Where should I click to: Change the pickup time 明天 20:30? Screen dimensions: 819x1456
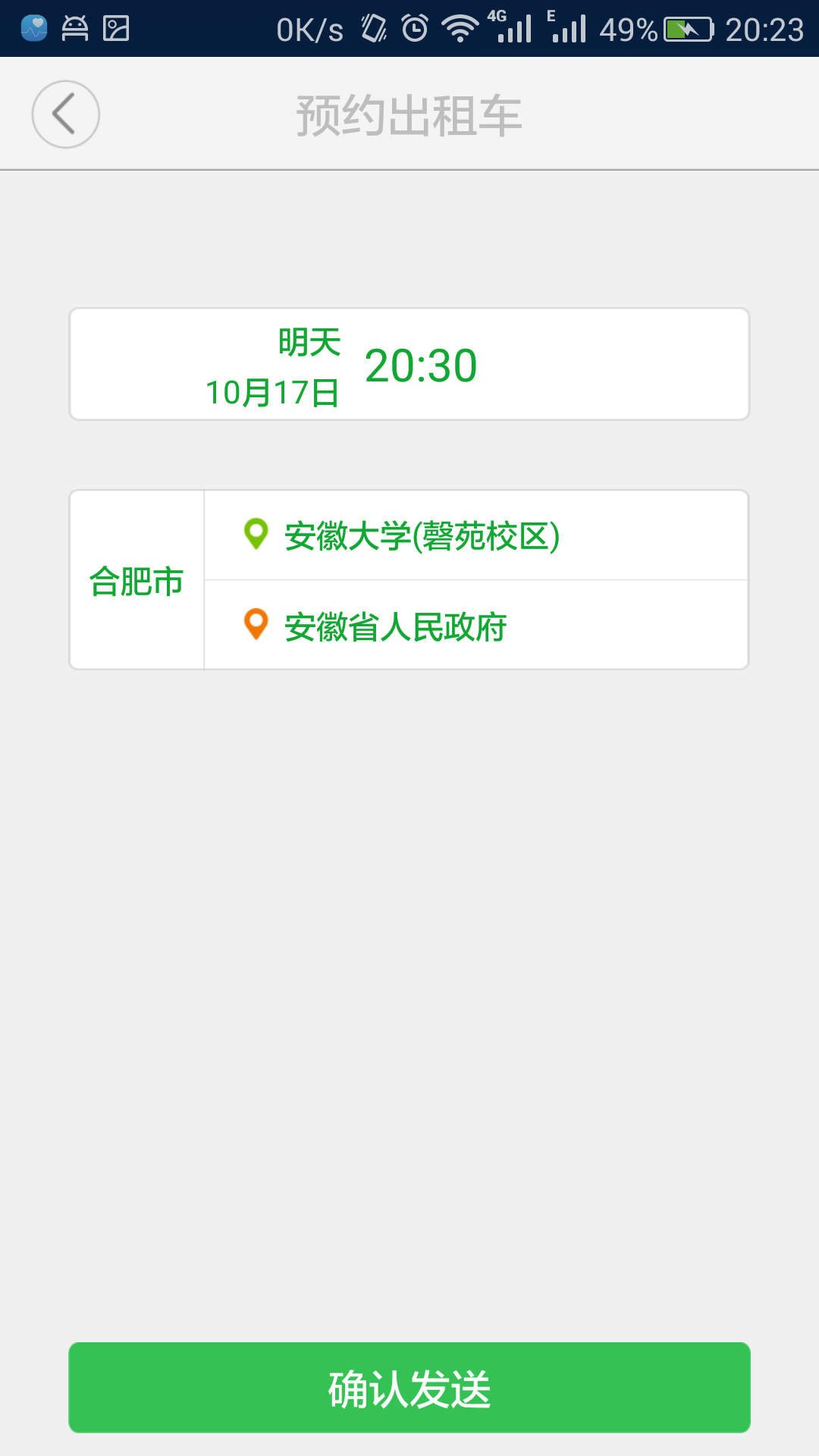pos(409,364)
